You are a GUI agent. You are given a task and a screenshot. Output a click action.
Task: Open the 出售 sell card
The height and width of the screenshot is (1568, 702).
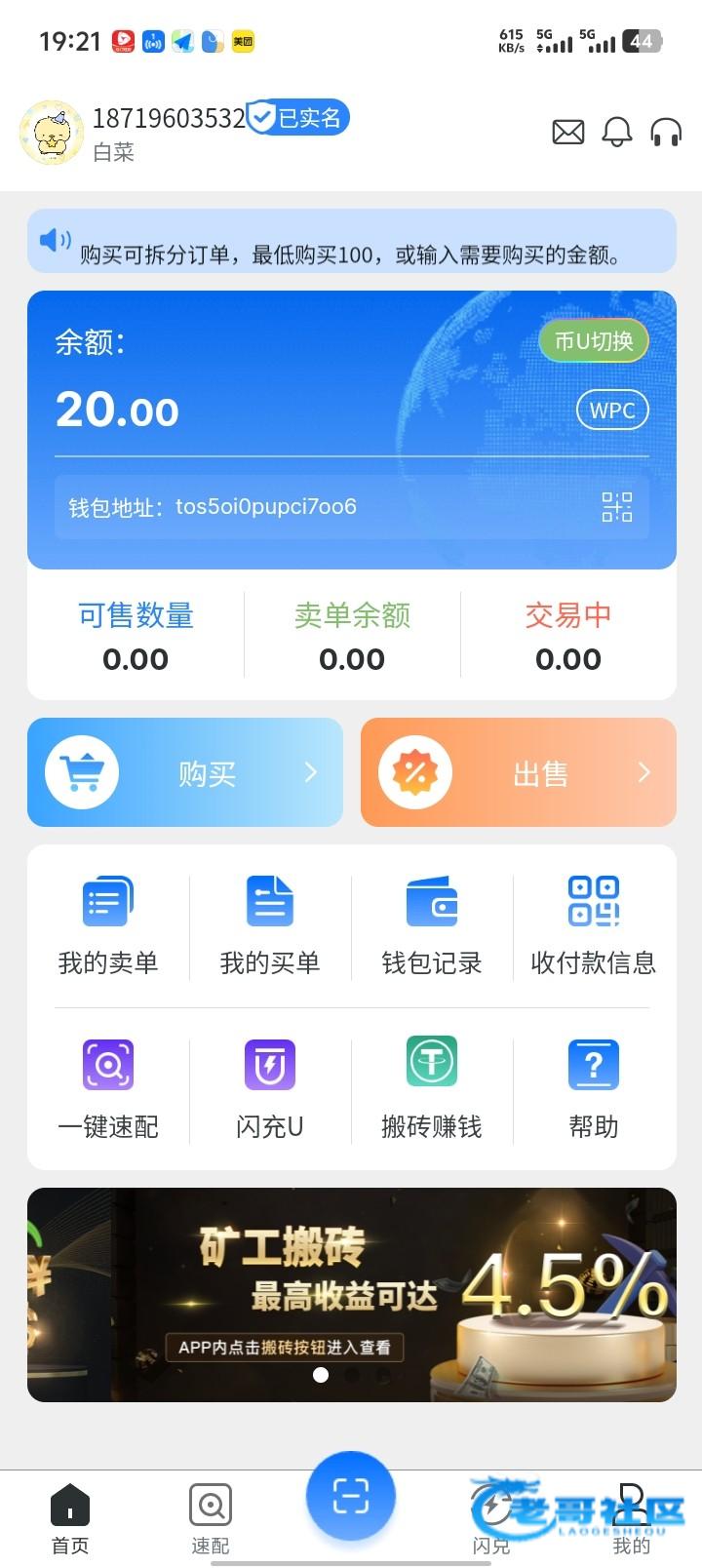click(519, 772)
